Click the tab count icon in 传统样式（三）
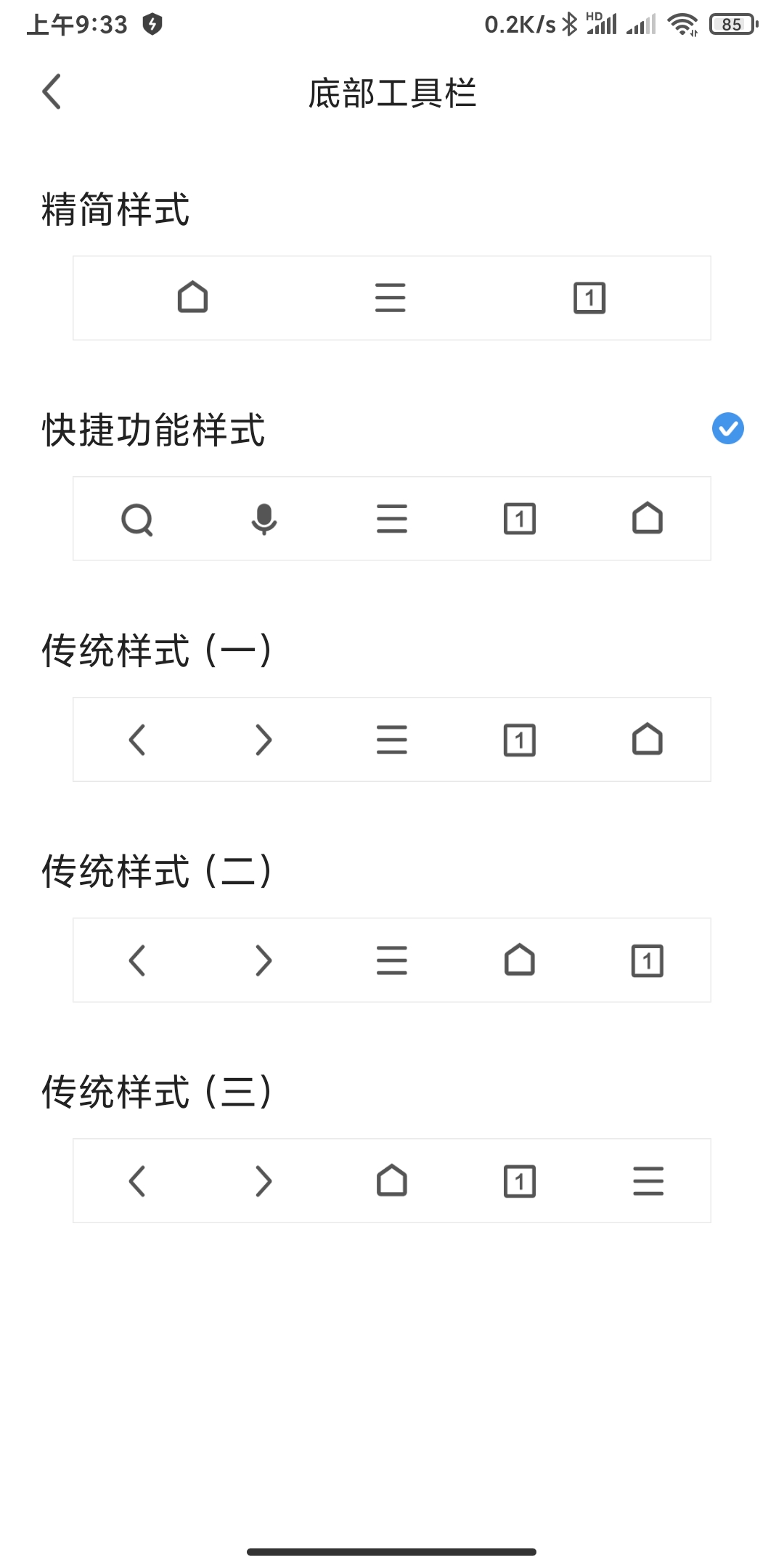The height and width of the screenshot is (1568, 784). [x=520, y=1182]
